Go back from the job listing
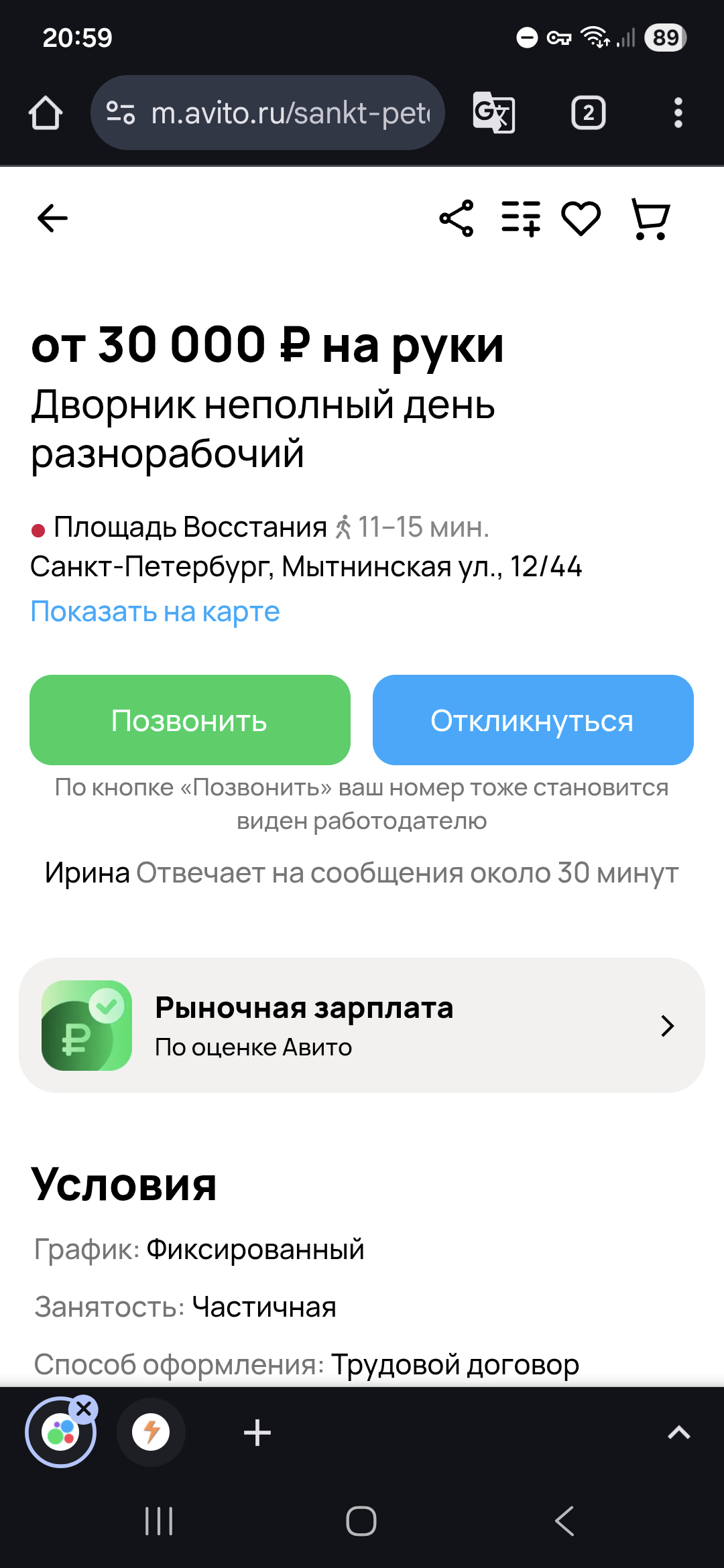Image resolution: width=724 pixels, height=1568 pixels. tap(52, 218)
